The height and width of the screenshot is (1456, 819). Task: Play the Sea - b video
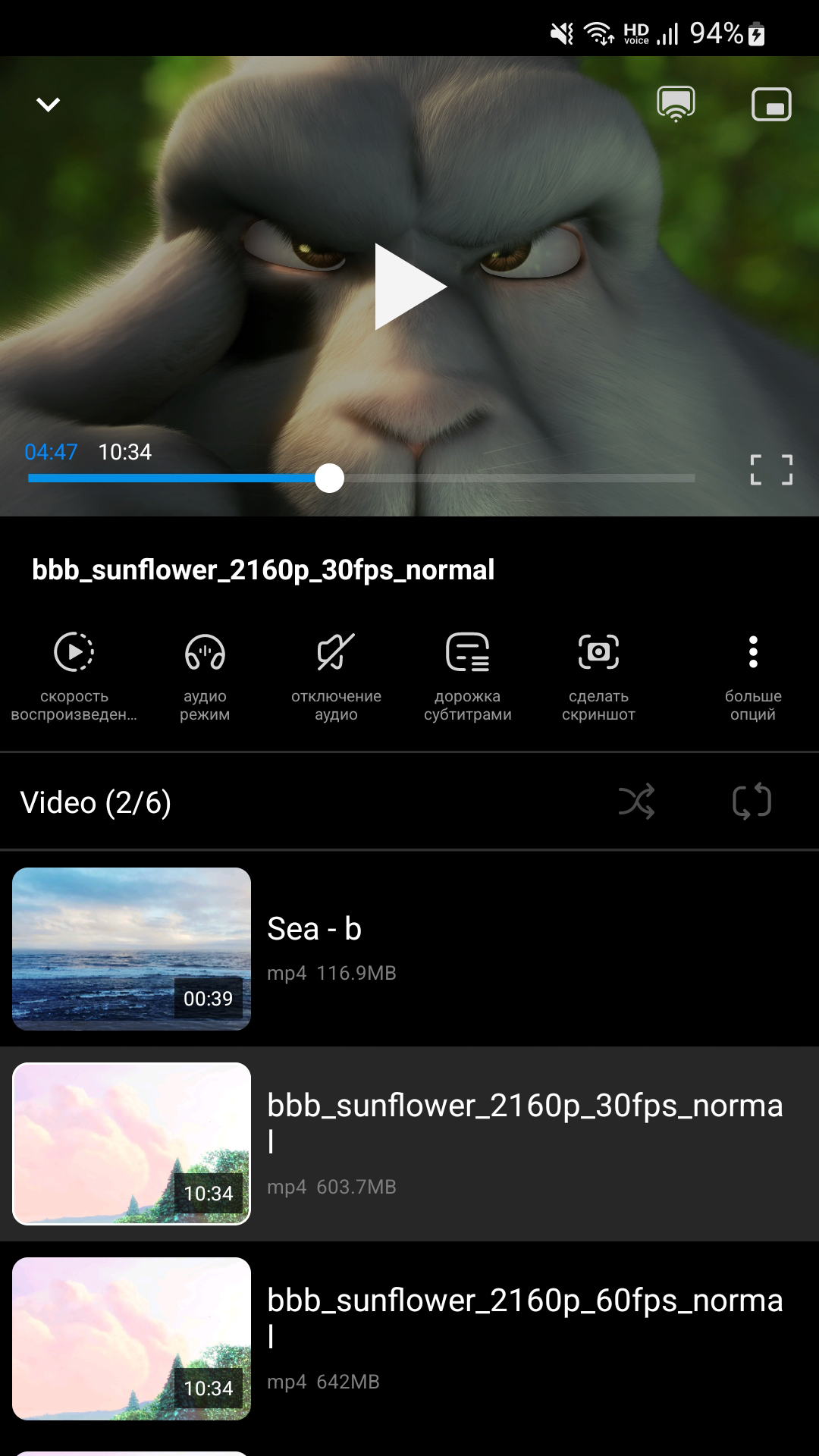(x=409, y=949)
